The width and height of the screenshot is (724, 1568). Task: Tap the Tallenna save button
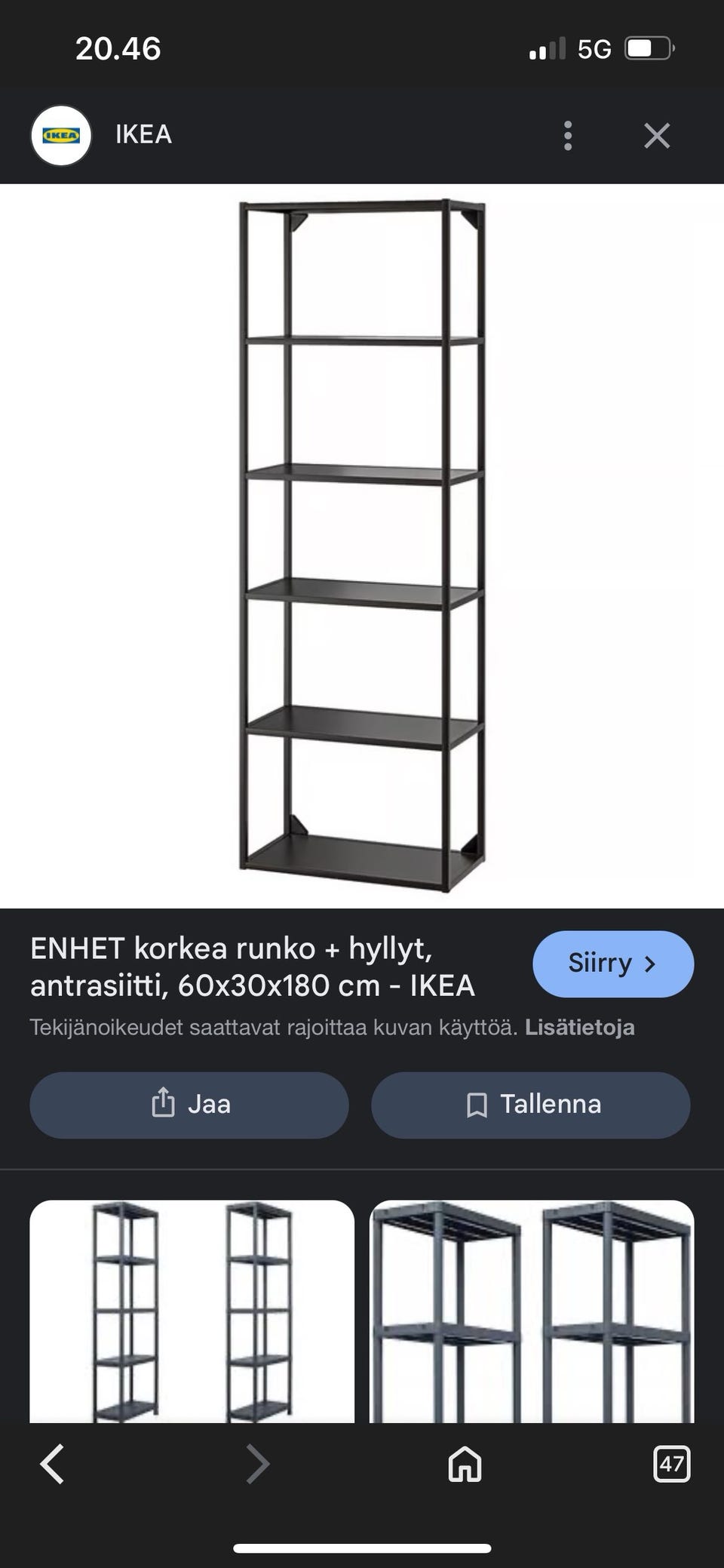pyautogui.click(x=530, y=1105)
